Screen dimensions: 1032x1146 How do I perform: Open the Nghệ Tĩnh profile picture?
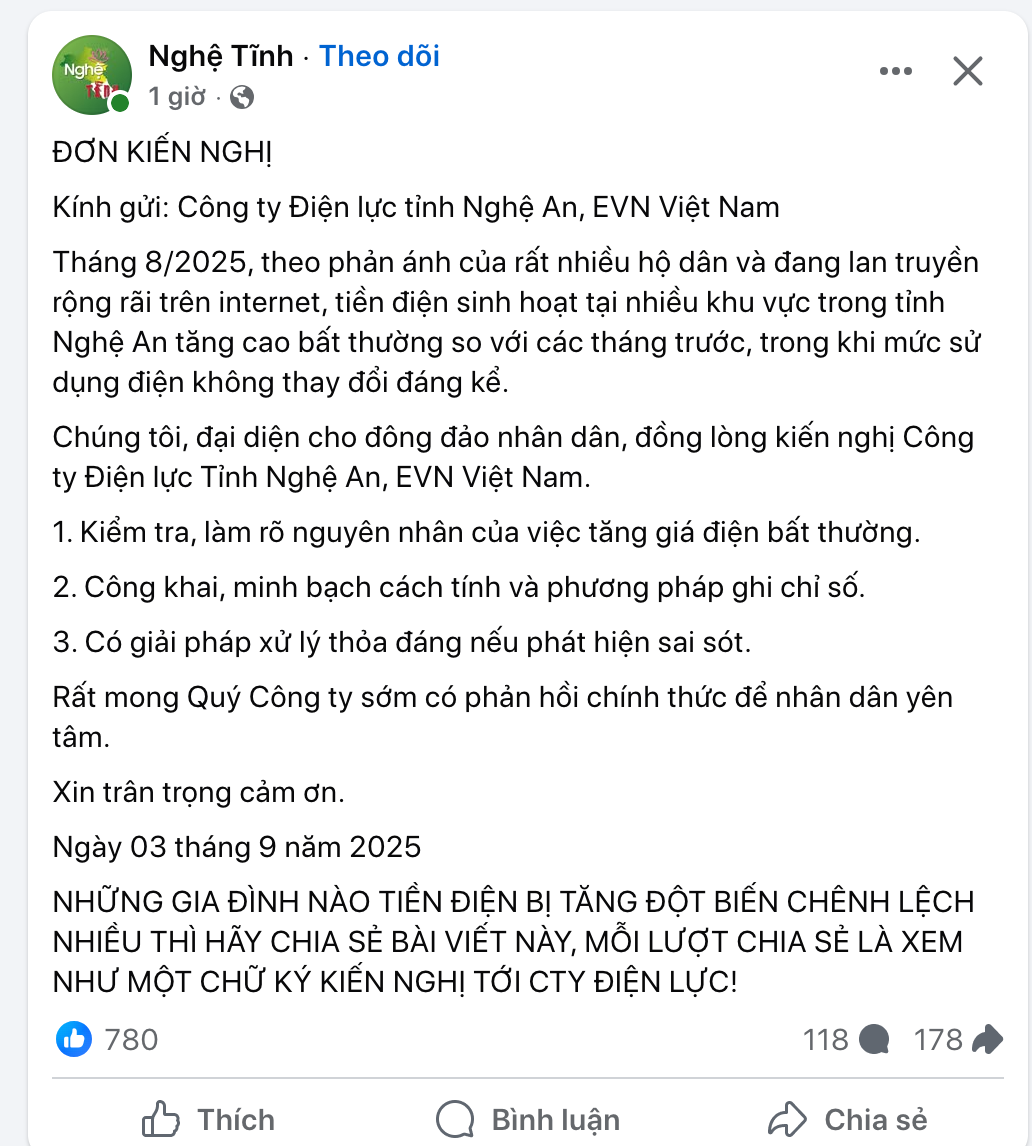pyautogui.click(x=92, y=75)
